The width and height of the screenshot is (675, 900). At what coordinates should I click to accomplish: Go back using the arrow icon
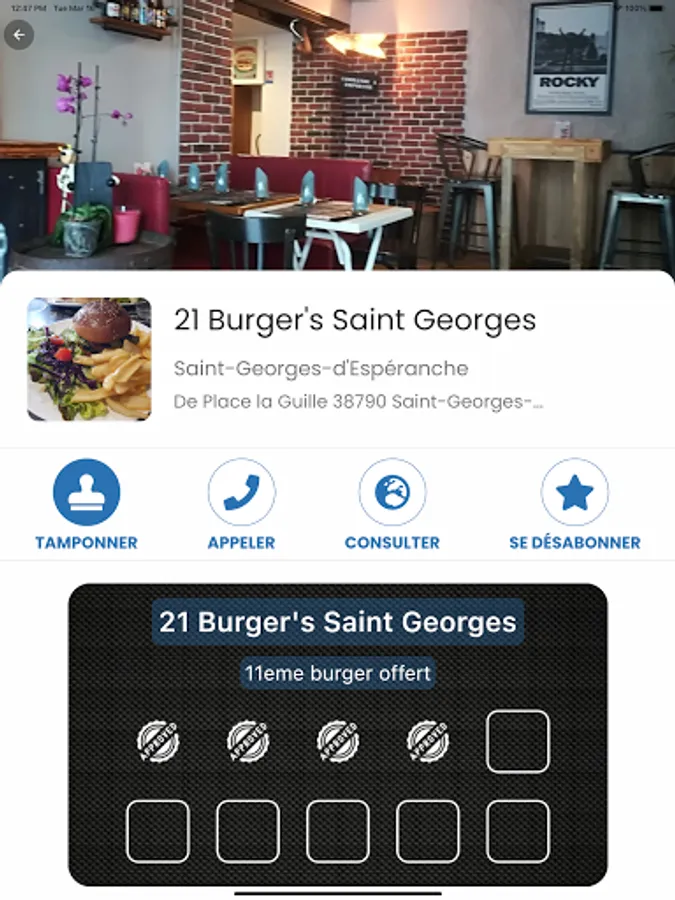coord(19,35)
